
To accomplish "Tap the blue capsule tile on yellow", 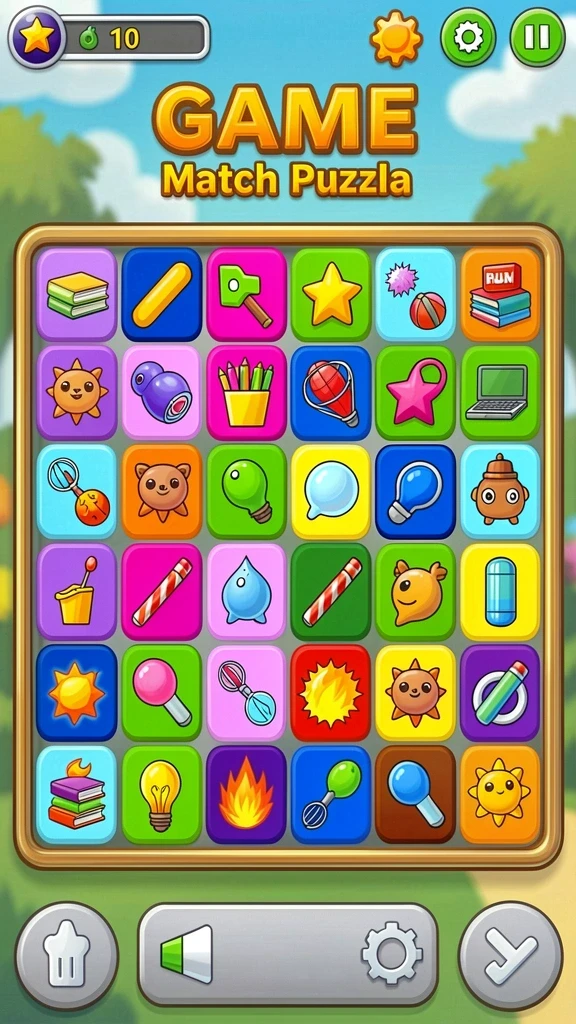I will pyautogui.click(x=500, y=591).
